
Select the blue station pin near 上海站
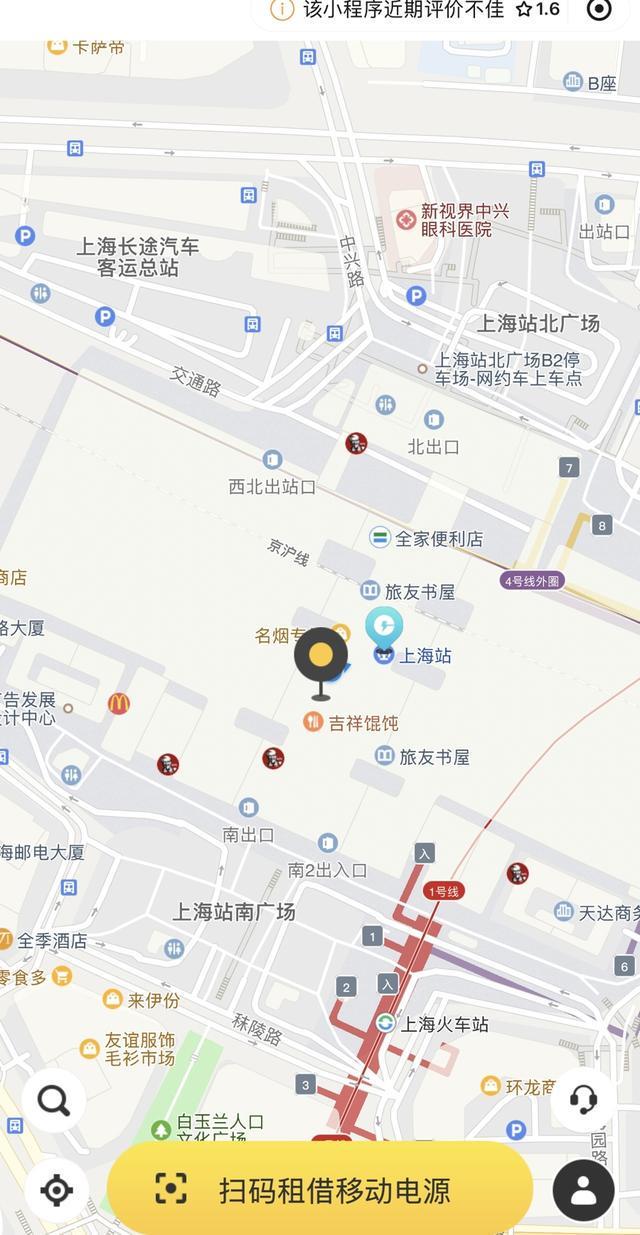pyautogui.click(x=384, y=628)
